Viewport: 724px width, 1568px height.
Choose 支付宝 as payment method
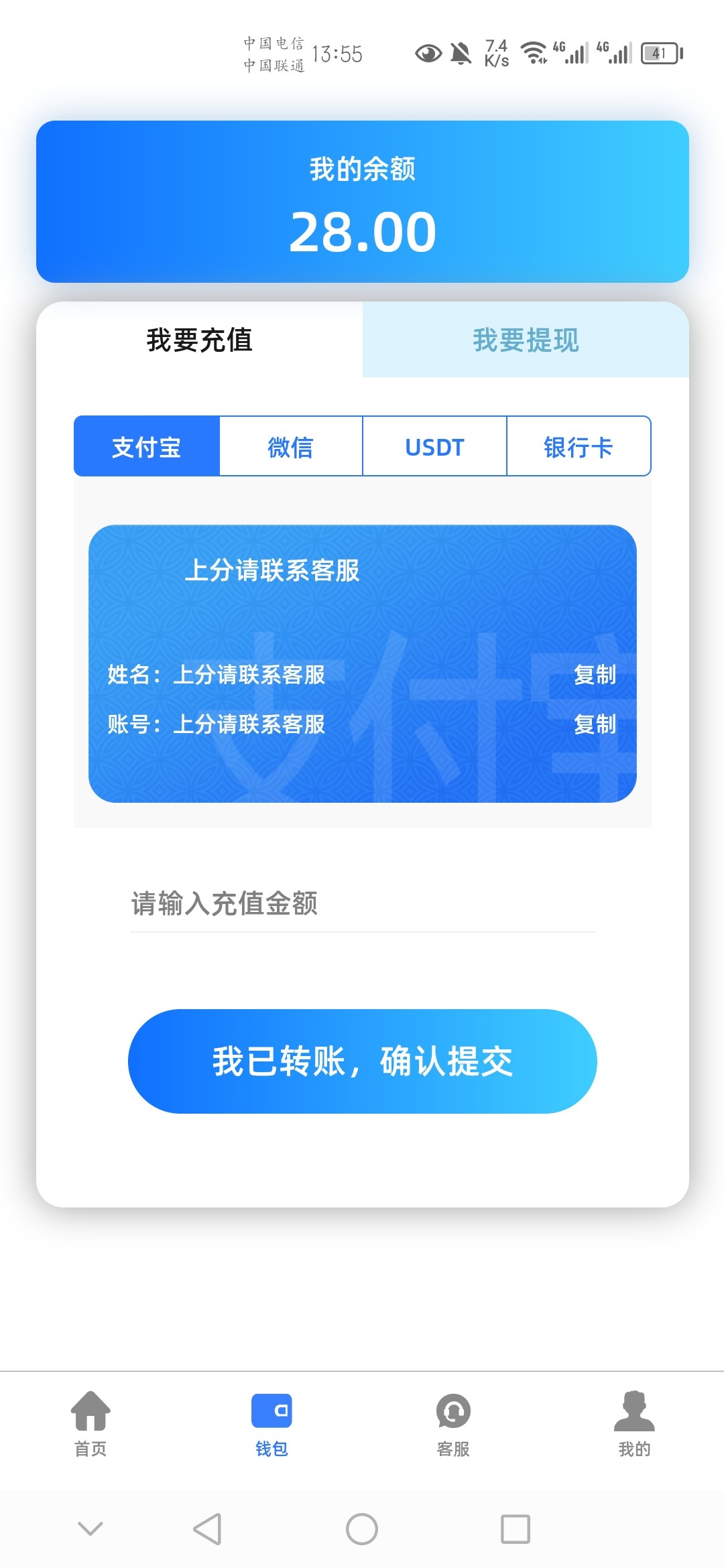point(147,447)
